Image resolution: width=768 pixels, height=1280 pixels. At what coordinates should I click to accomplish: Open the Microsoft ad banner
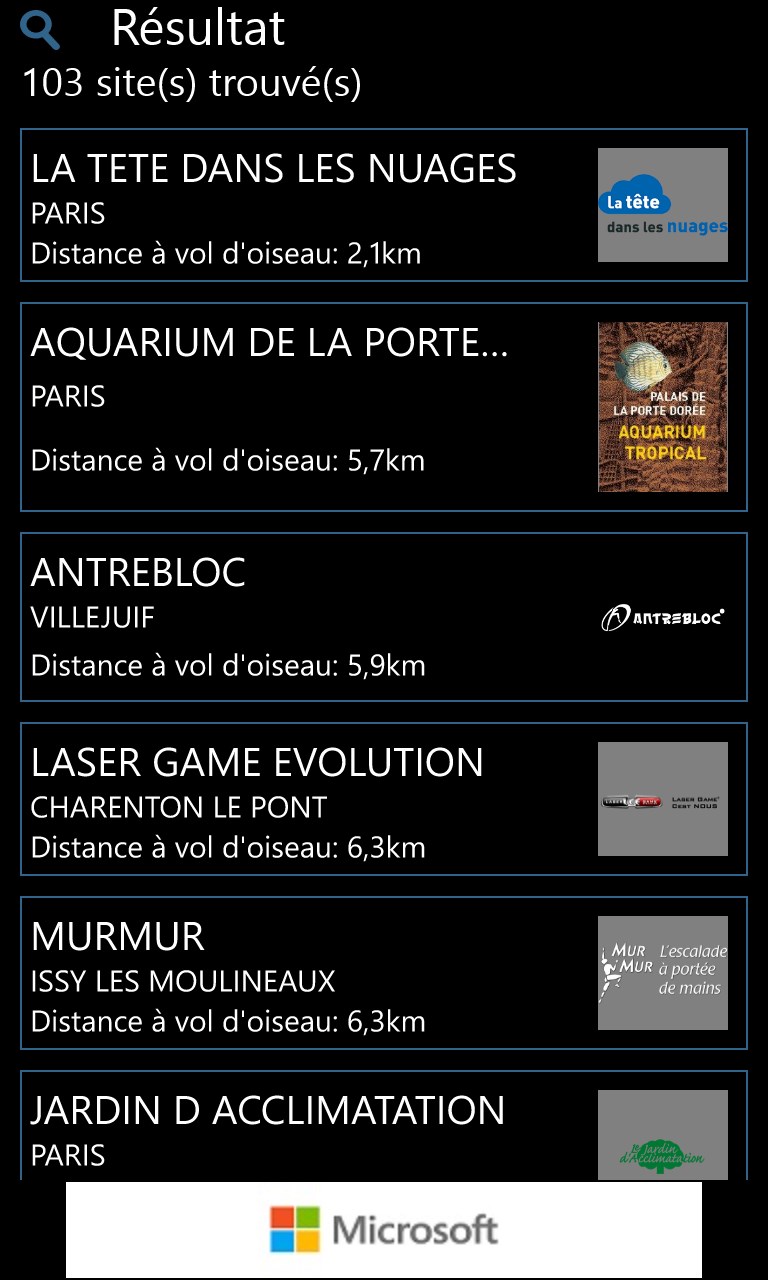(x=384, y=1230)
